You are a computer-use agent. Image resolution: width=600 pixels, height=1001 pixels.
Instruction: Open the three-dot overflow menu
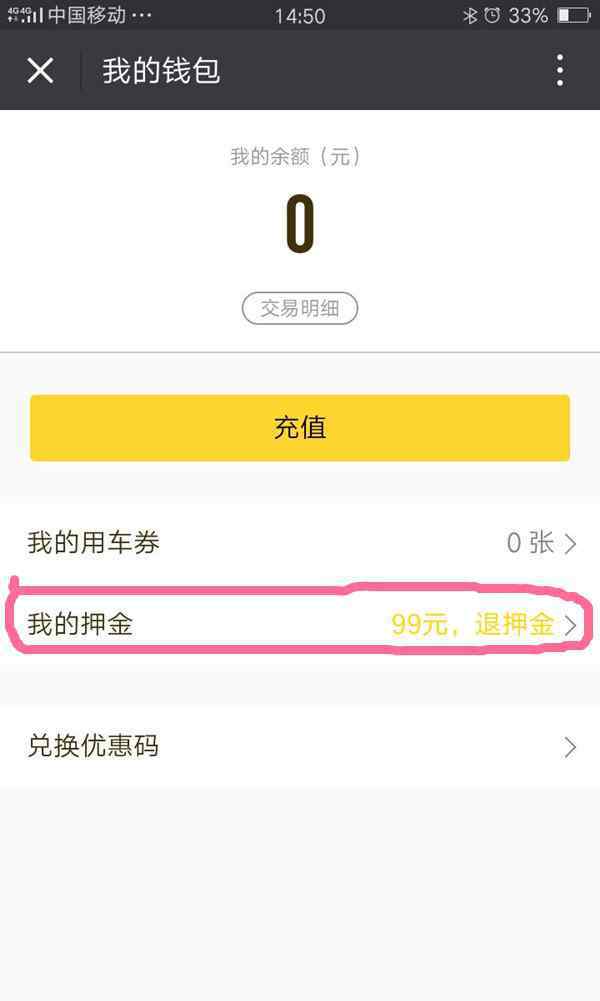[x=560, y=70]
